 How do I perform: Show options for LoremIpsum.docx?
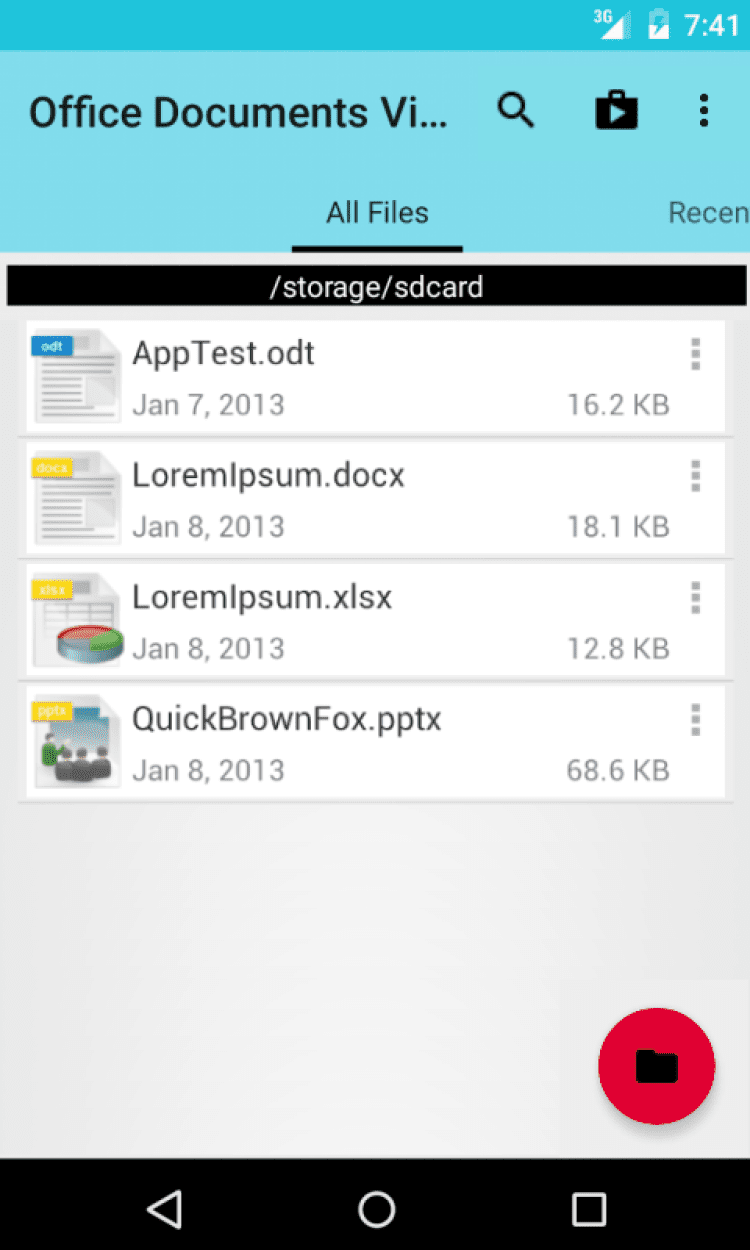695,476
